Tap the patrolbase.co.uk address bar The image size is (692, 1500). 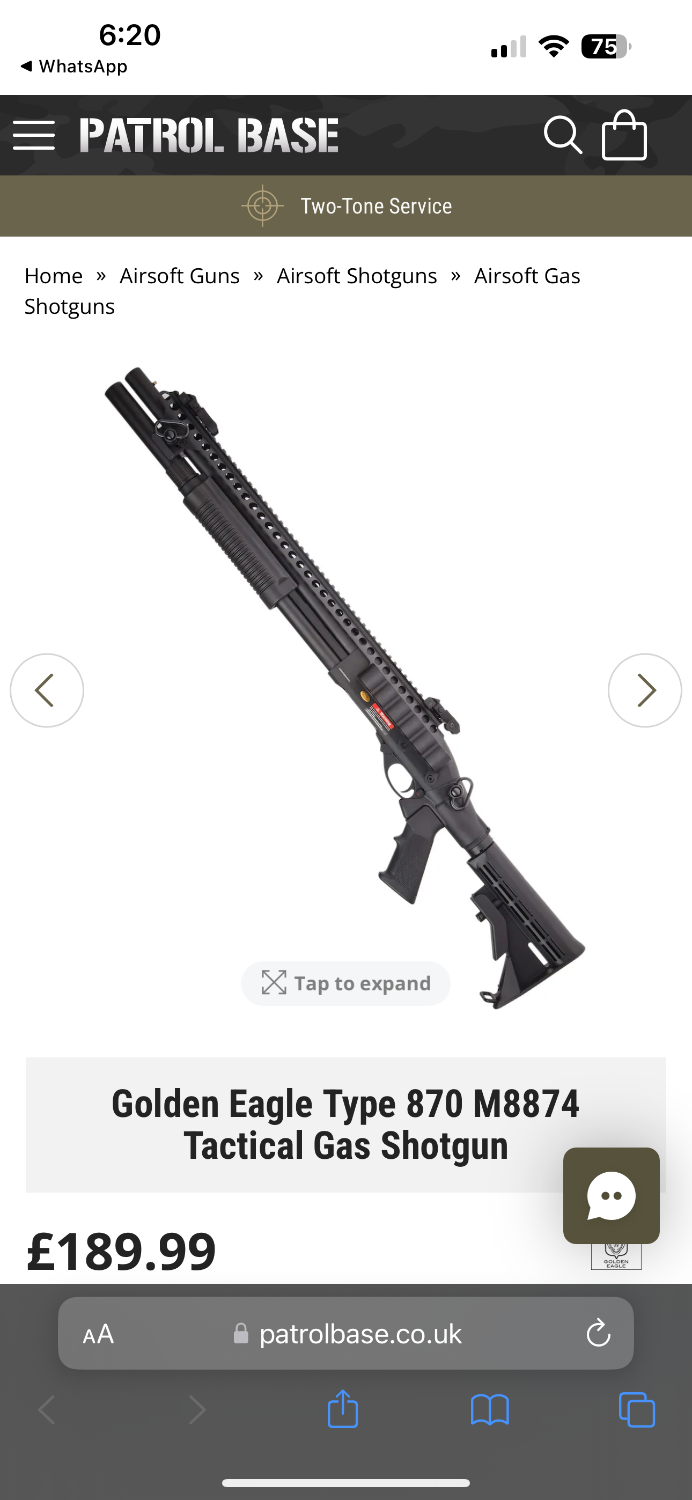point(350,1334)
